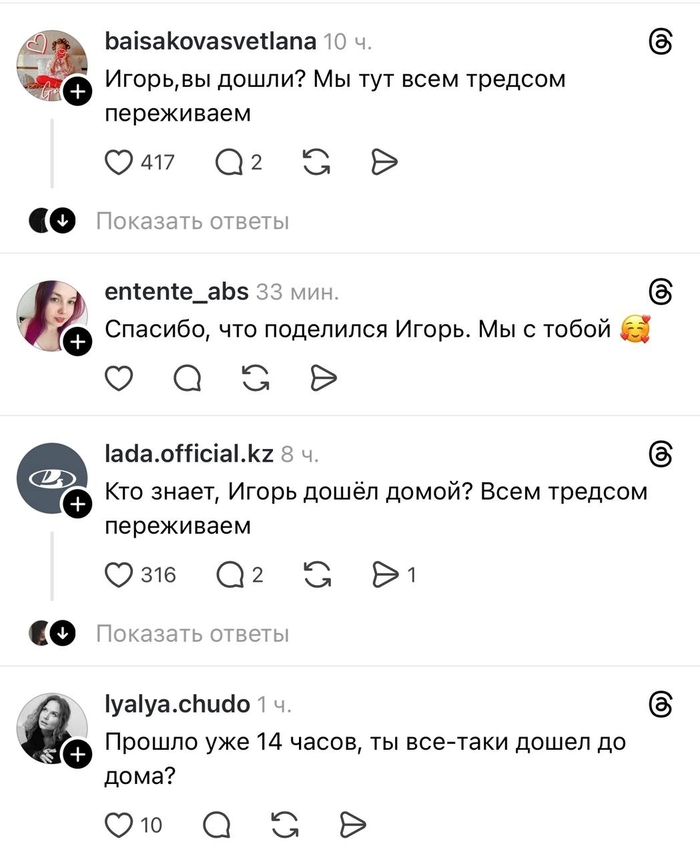Follow baisakovasvetlana via avatar plus badge
The width and height of the screenshot is (700, 854).
(78, 93)
